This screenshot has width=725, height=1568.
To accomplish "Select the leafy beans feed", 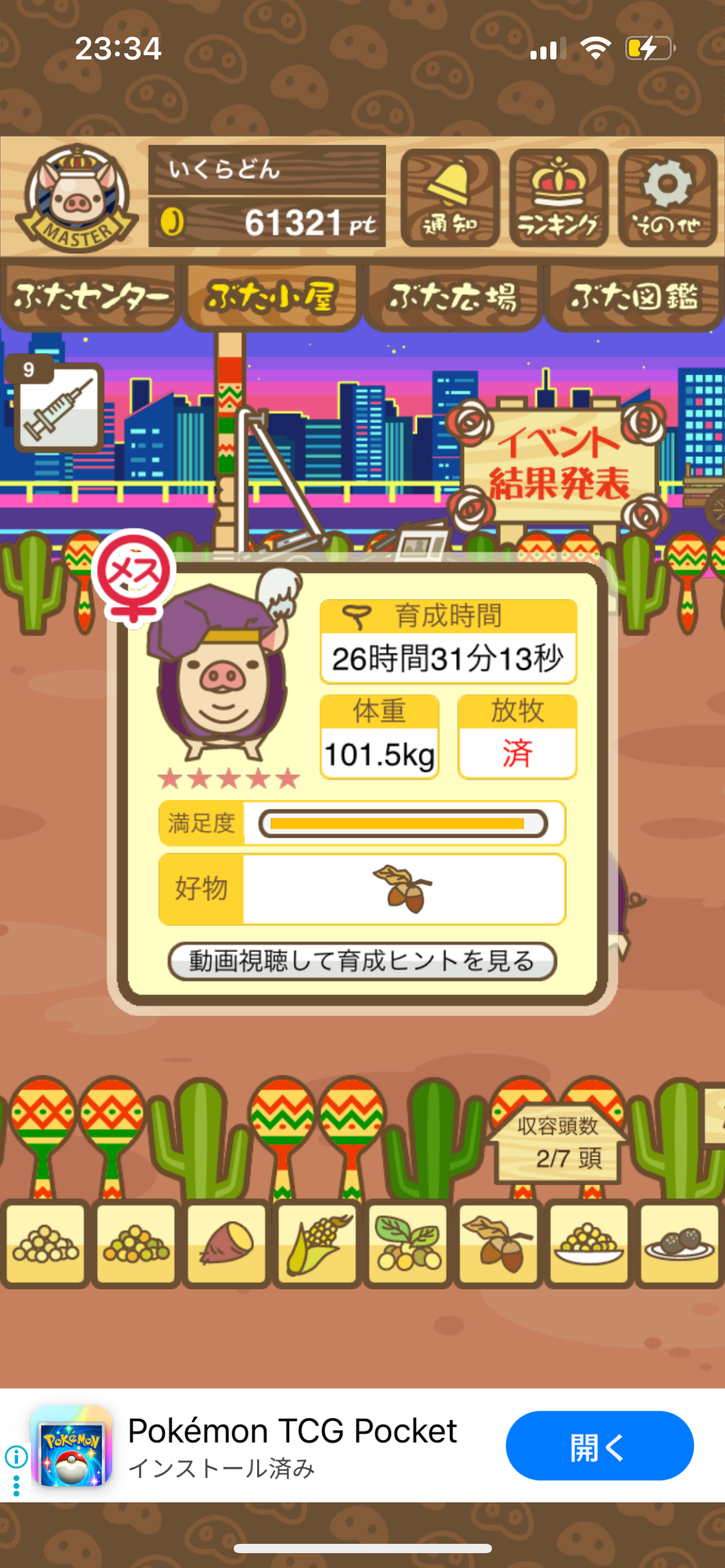I will pos(408,1242).
